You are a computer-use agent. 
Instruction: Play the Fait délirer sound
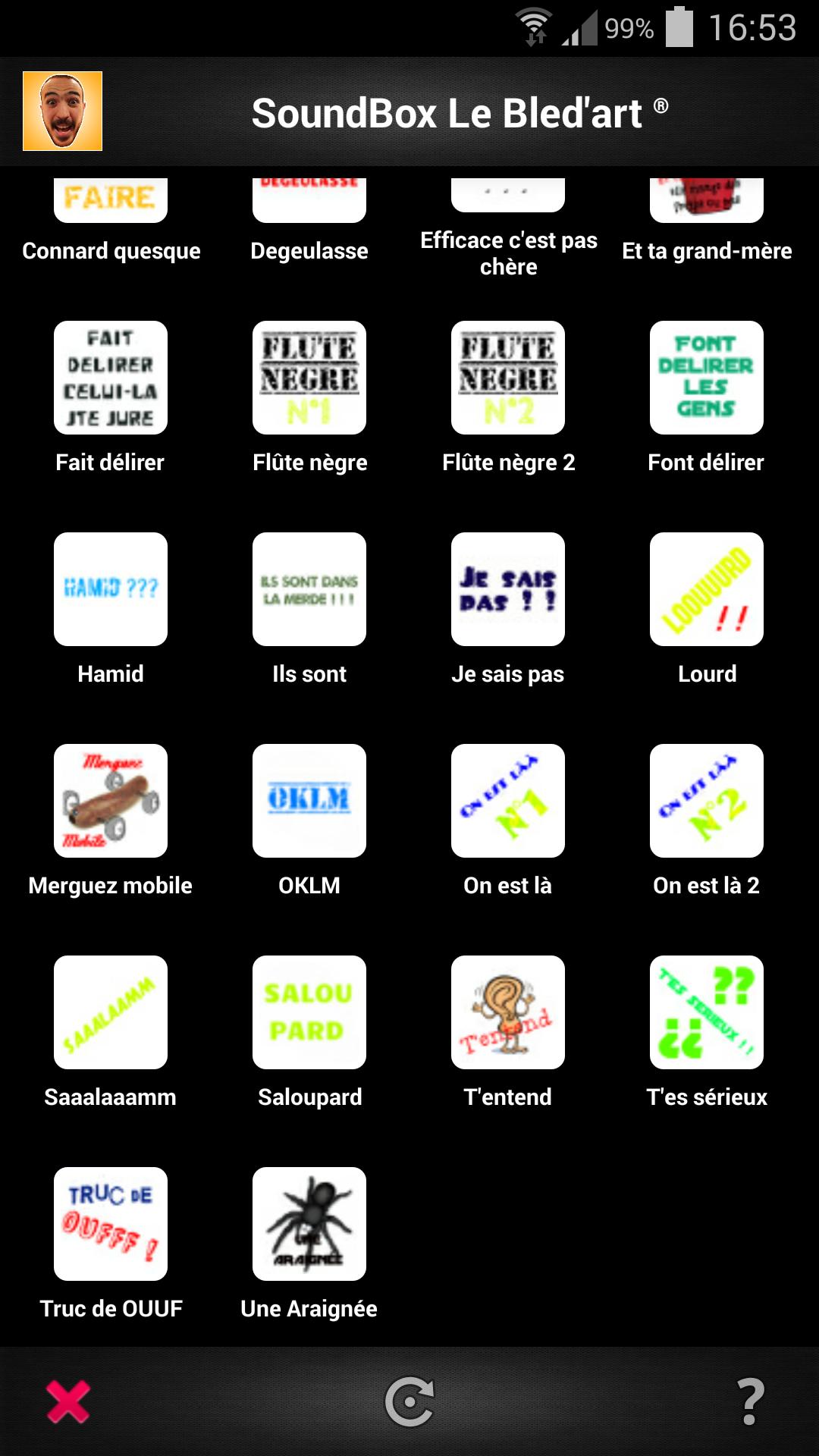[111, 378]
